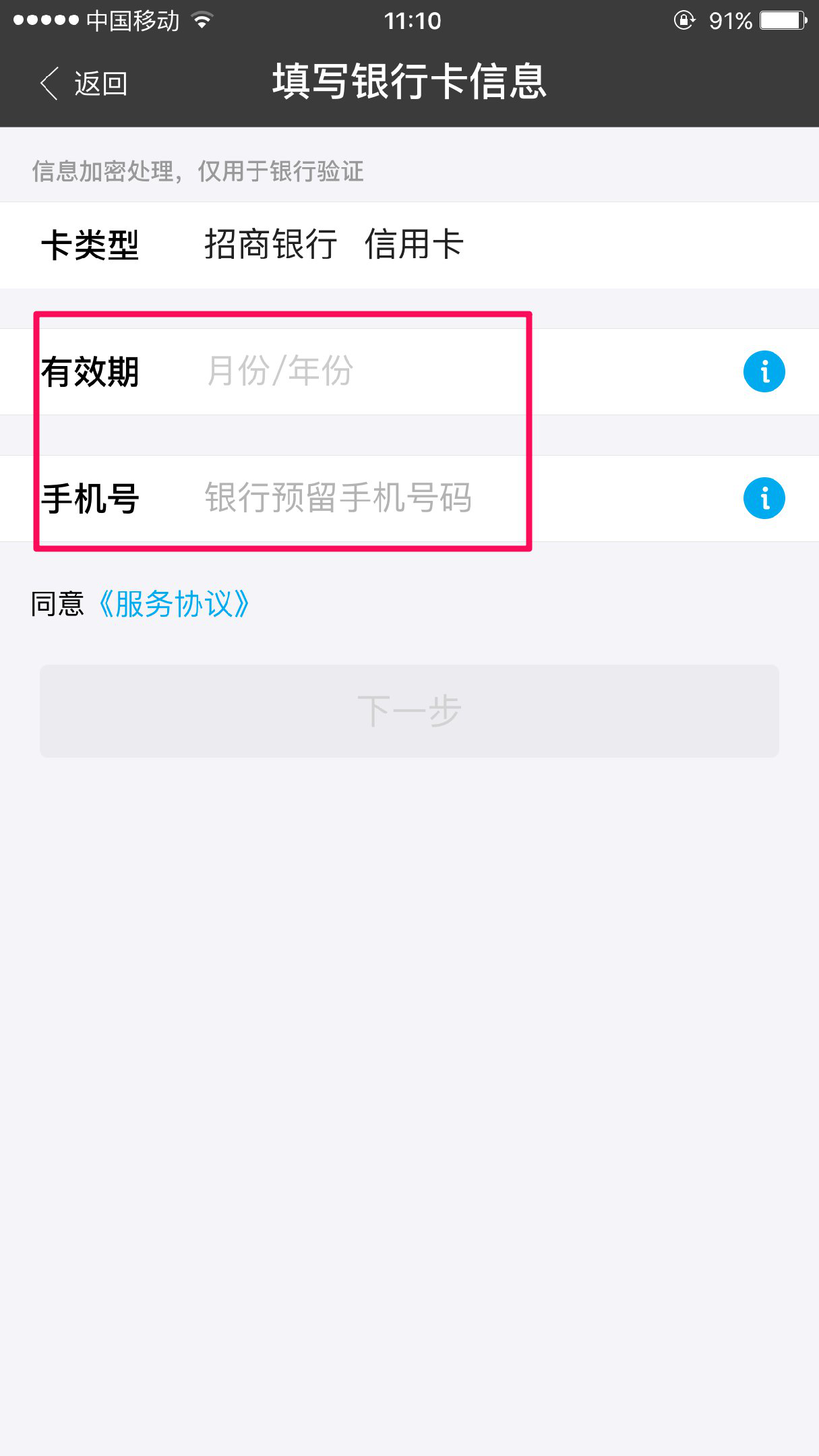Tap the 下一步 button

(409, 711)
